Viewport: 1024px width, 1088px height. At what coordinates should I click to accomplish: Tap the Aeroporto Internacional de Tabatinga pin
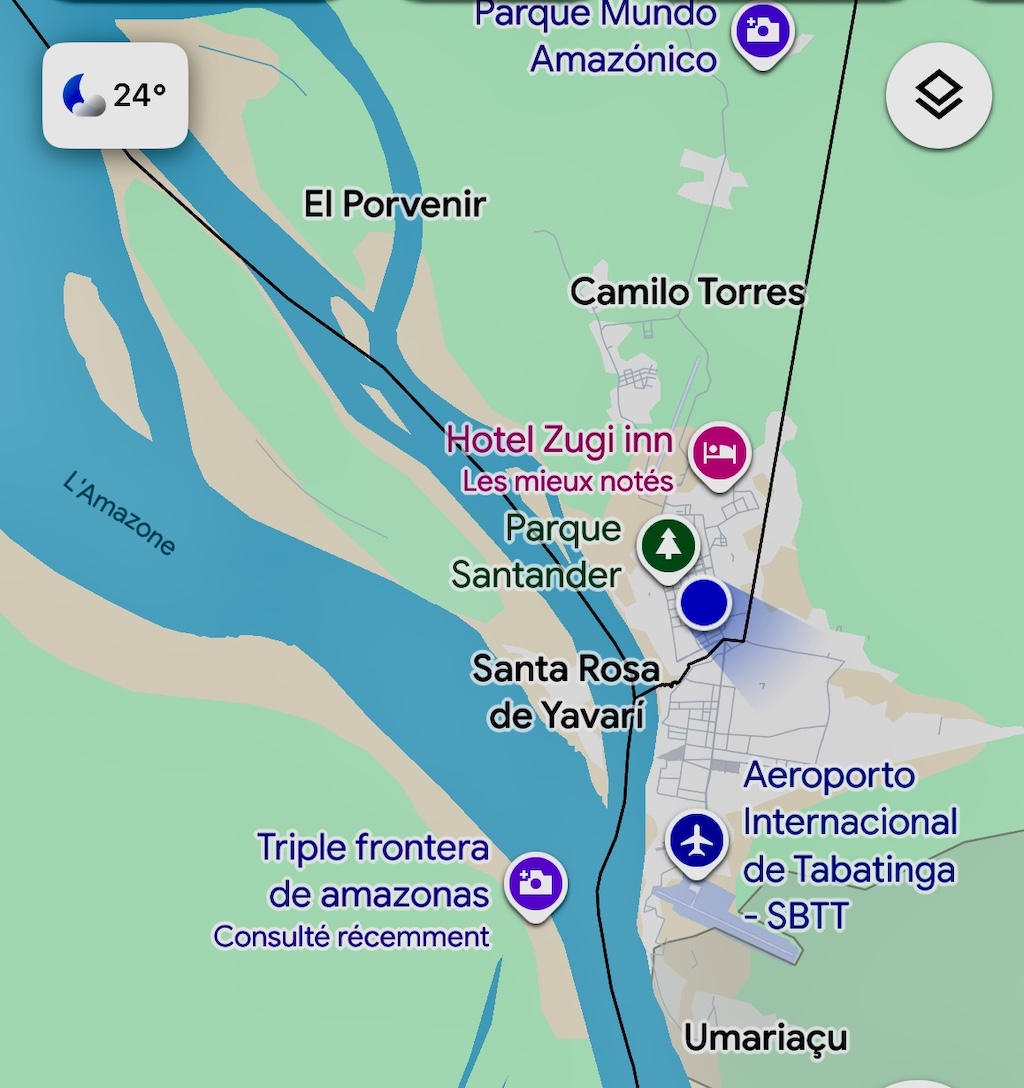697,841
